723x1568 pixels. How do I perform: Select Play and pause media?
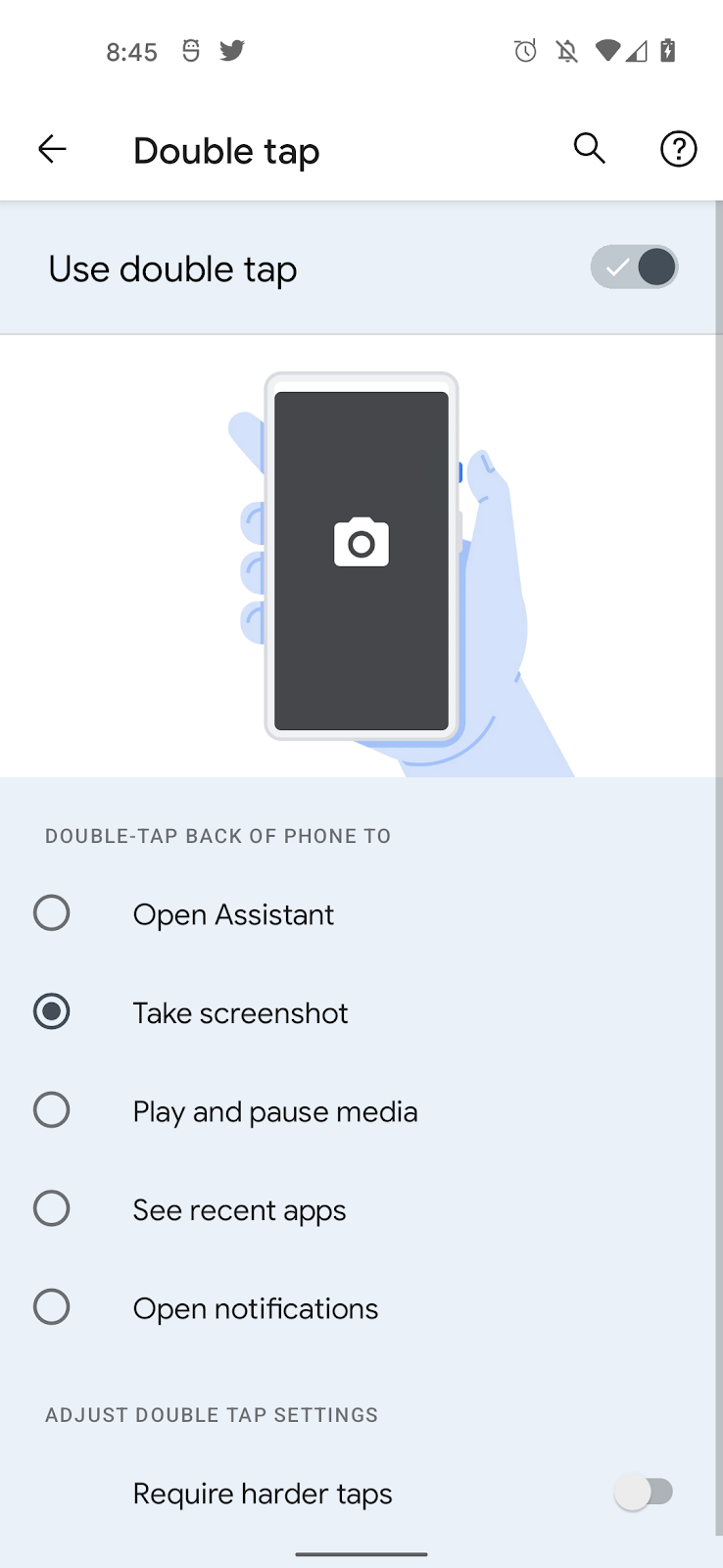(x=52, y=1110)
